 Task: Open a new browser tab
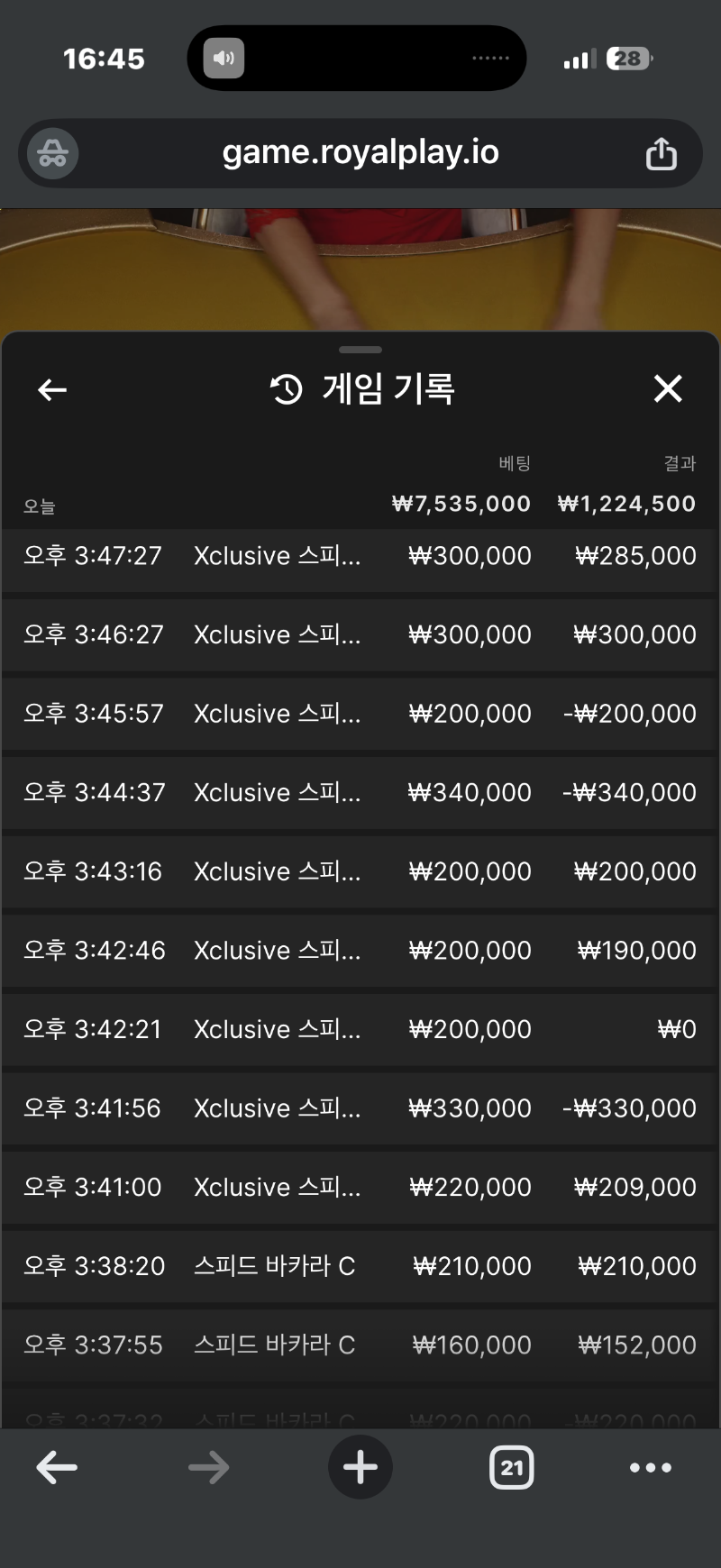(360, 1467)
